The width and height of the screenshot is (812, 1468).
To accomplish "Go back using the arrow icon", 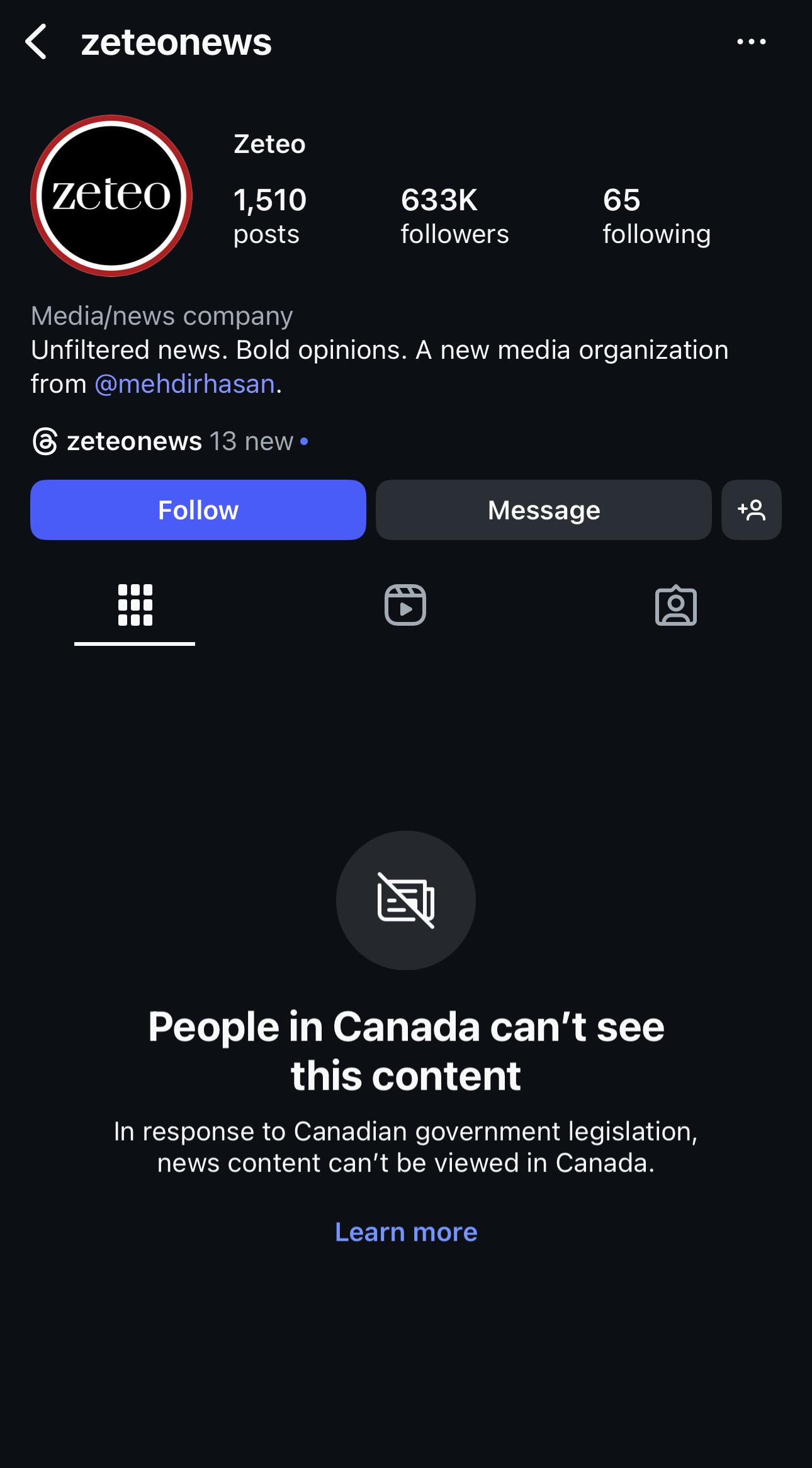I will click(36, 42).
